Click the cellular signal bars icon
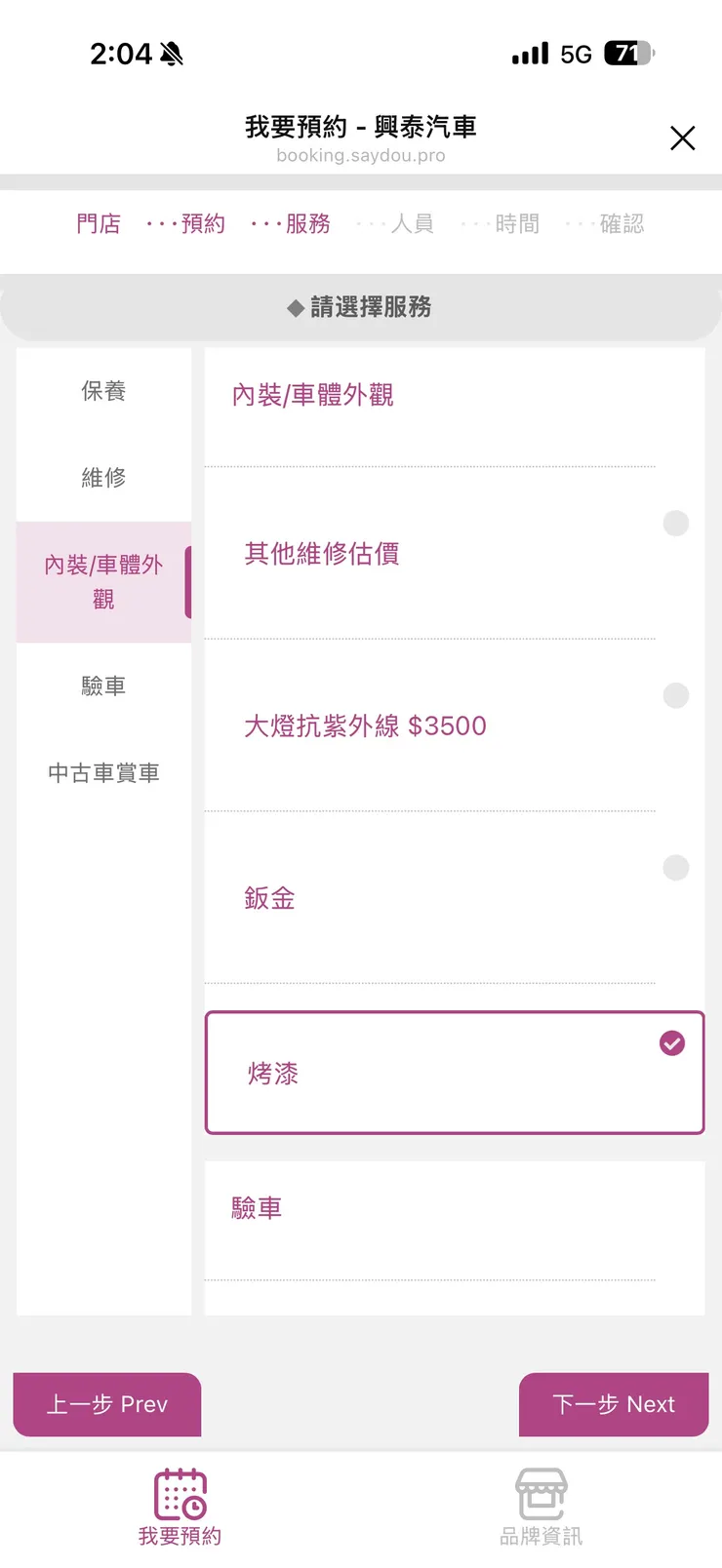Viewport: 722px width, 1568px height. click(529, 55)
